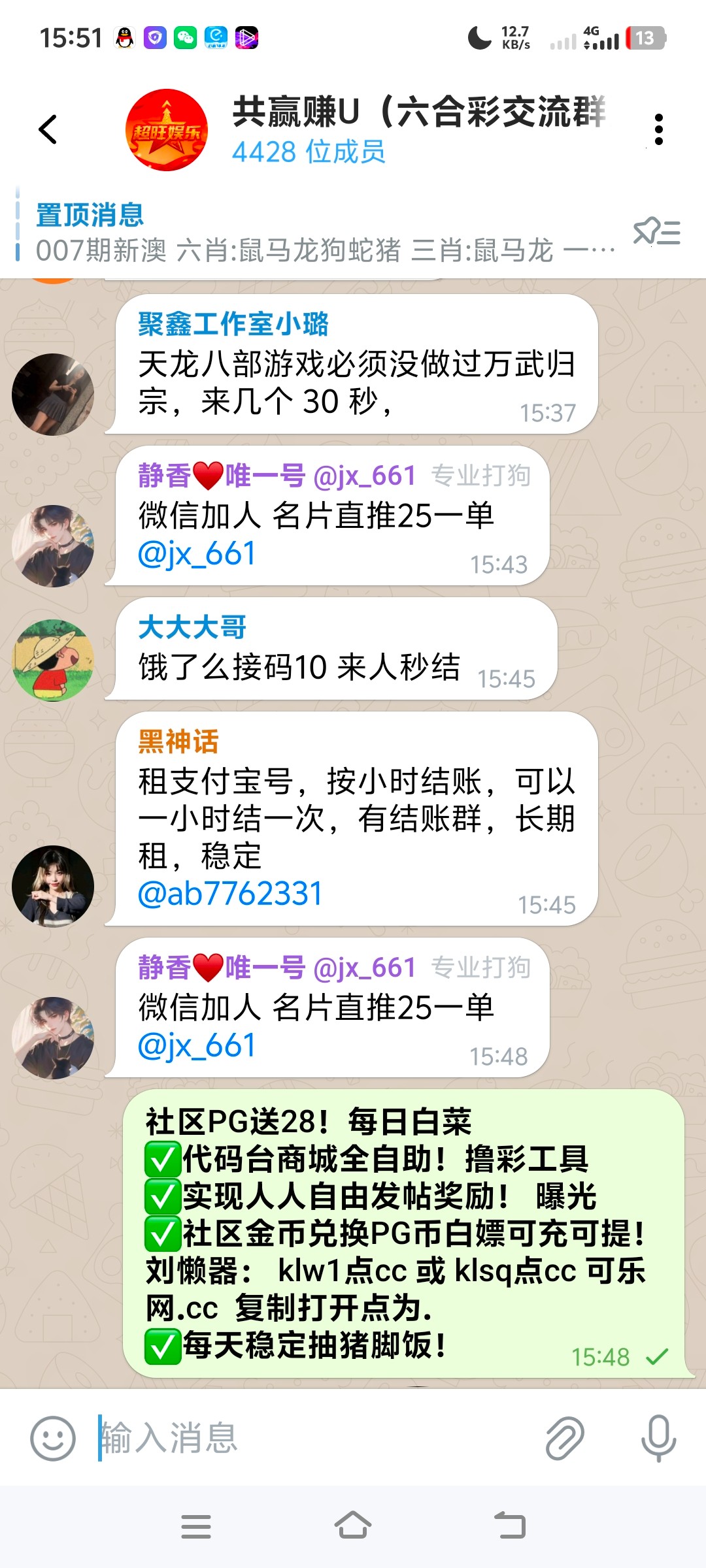Open the @ab7762331 mention link
Viewport: 706px width, 1568px height.
tap(230, 894)
